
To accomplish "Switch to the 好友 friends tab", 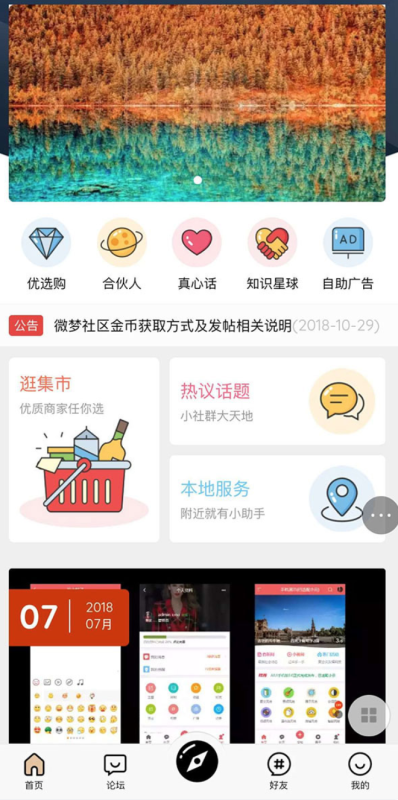I will [279, 771].
